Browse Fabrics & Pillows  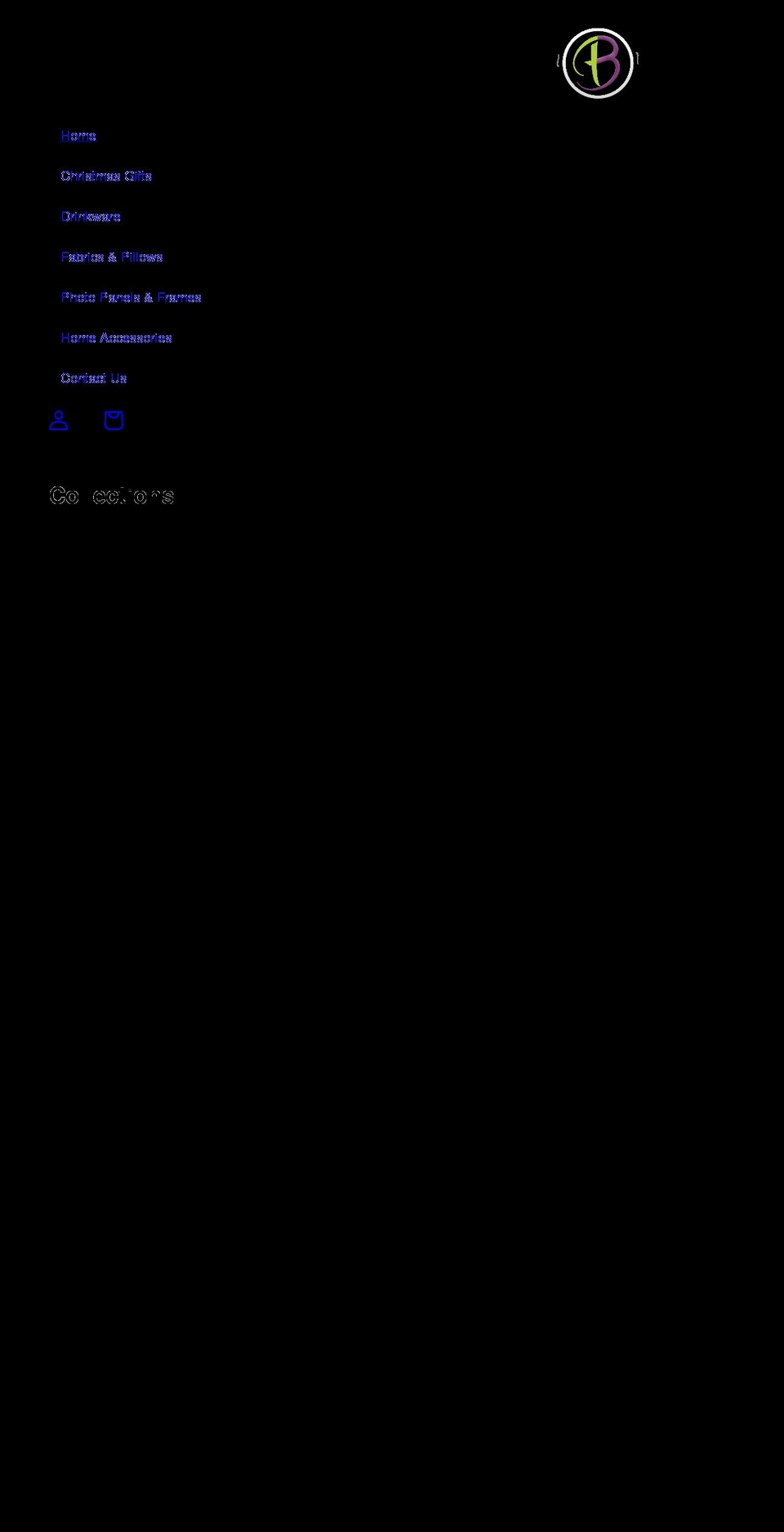tap(112, 257)
